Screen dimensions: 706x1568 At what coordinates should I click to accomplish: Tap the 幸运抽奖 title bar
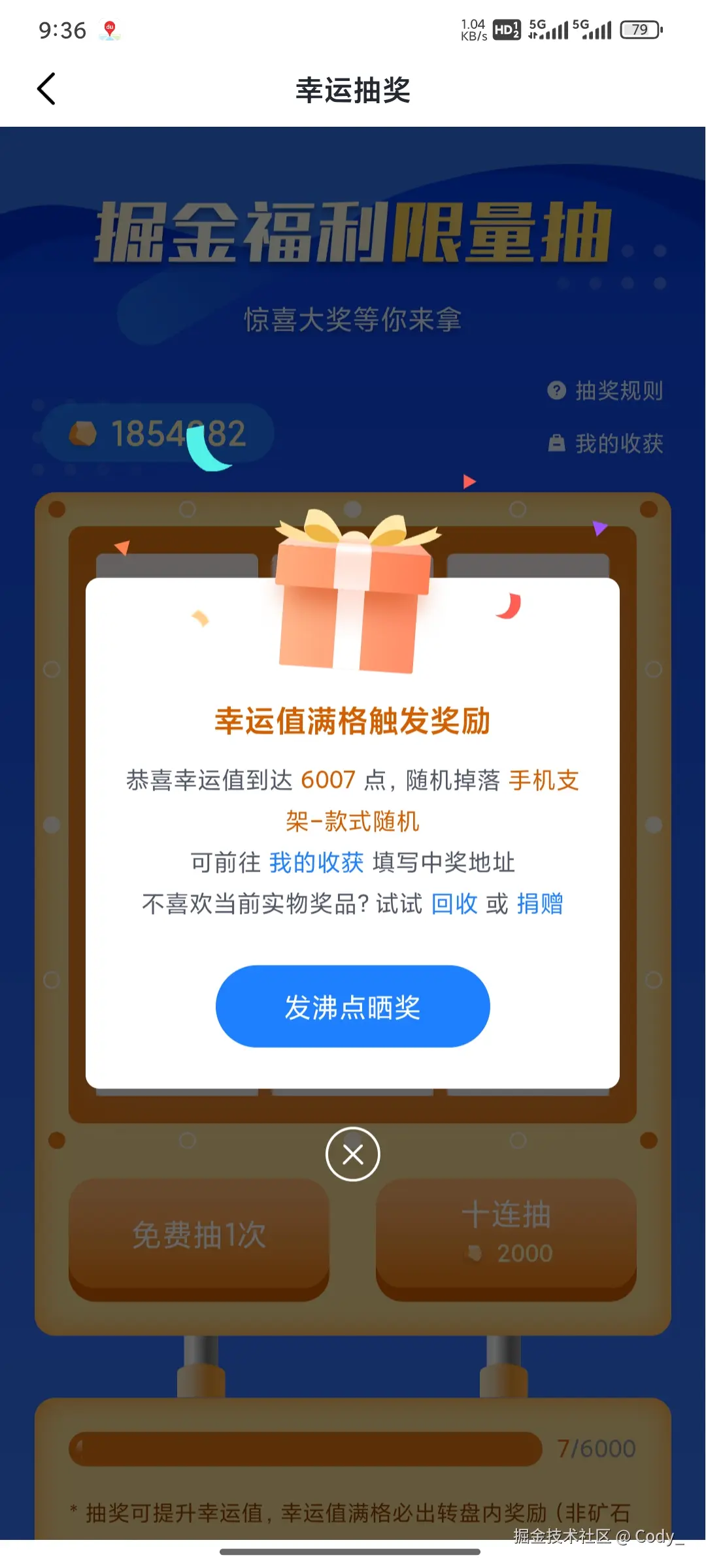click(x=353, y=91)
